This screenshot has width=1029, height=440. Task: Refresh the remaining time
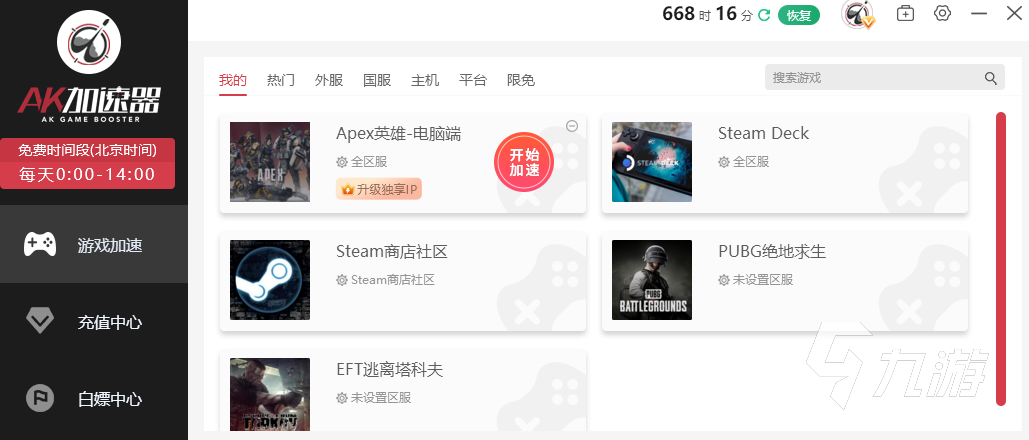[x=764, y=15]
